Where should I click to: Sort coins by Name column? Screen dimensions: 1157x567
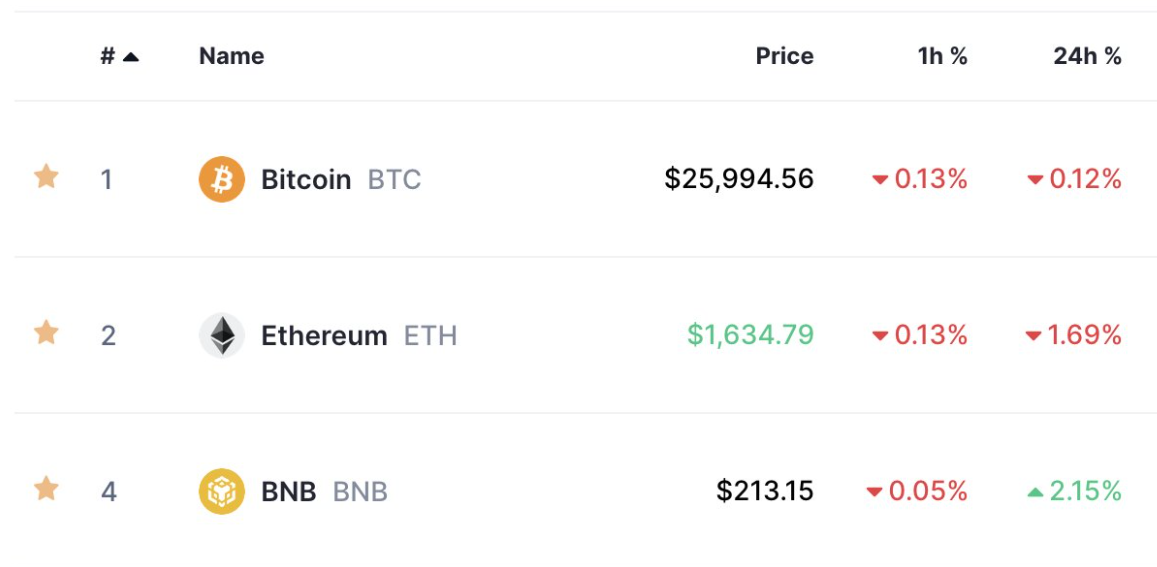tap(231, 57)
